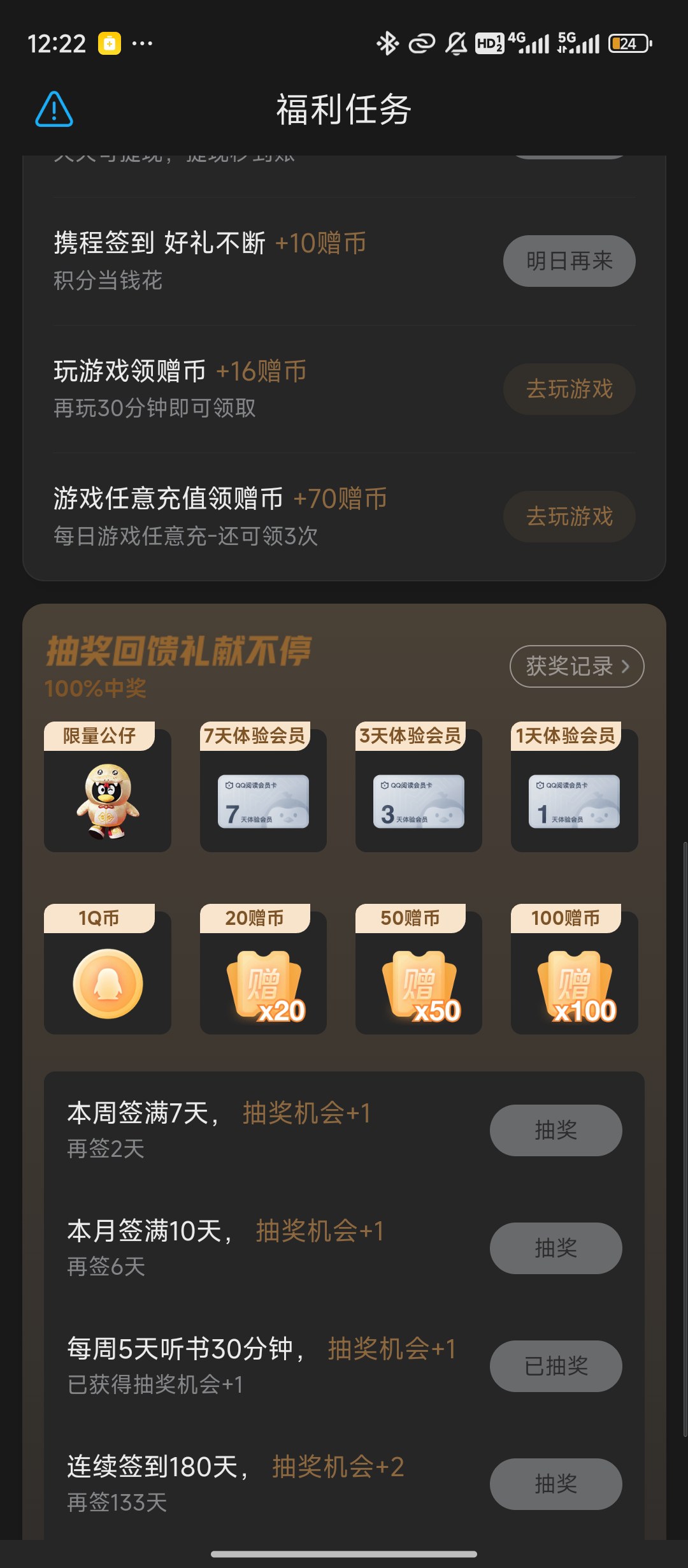Tap 去玩游戏 beside 游戏任意充值领赠币
Image resolution: width=688 pixels, height=1568 pixels.
pos(569,516)
